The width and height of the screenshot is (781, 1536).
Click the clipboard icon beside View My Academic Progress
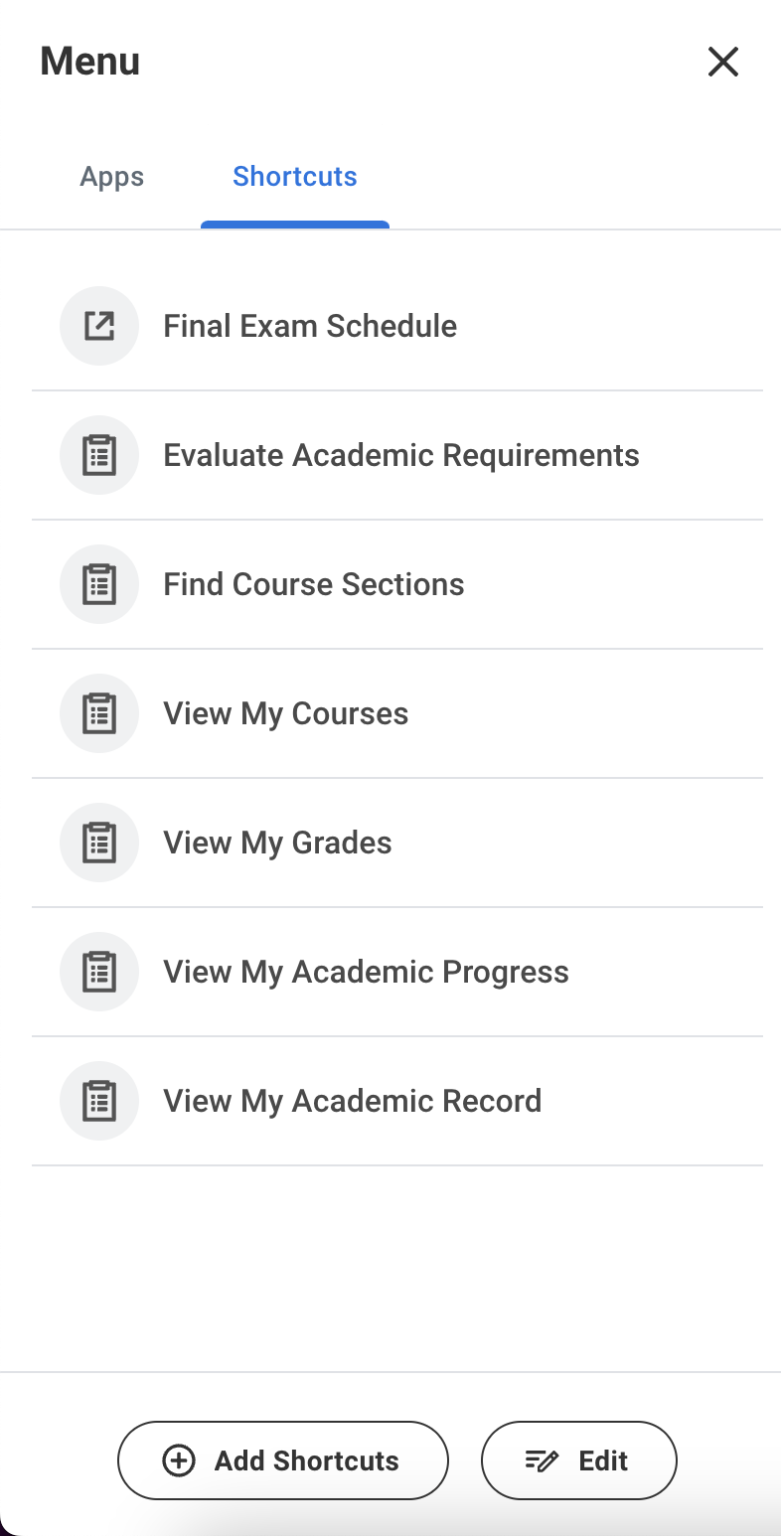click(99, 971)
